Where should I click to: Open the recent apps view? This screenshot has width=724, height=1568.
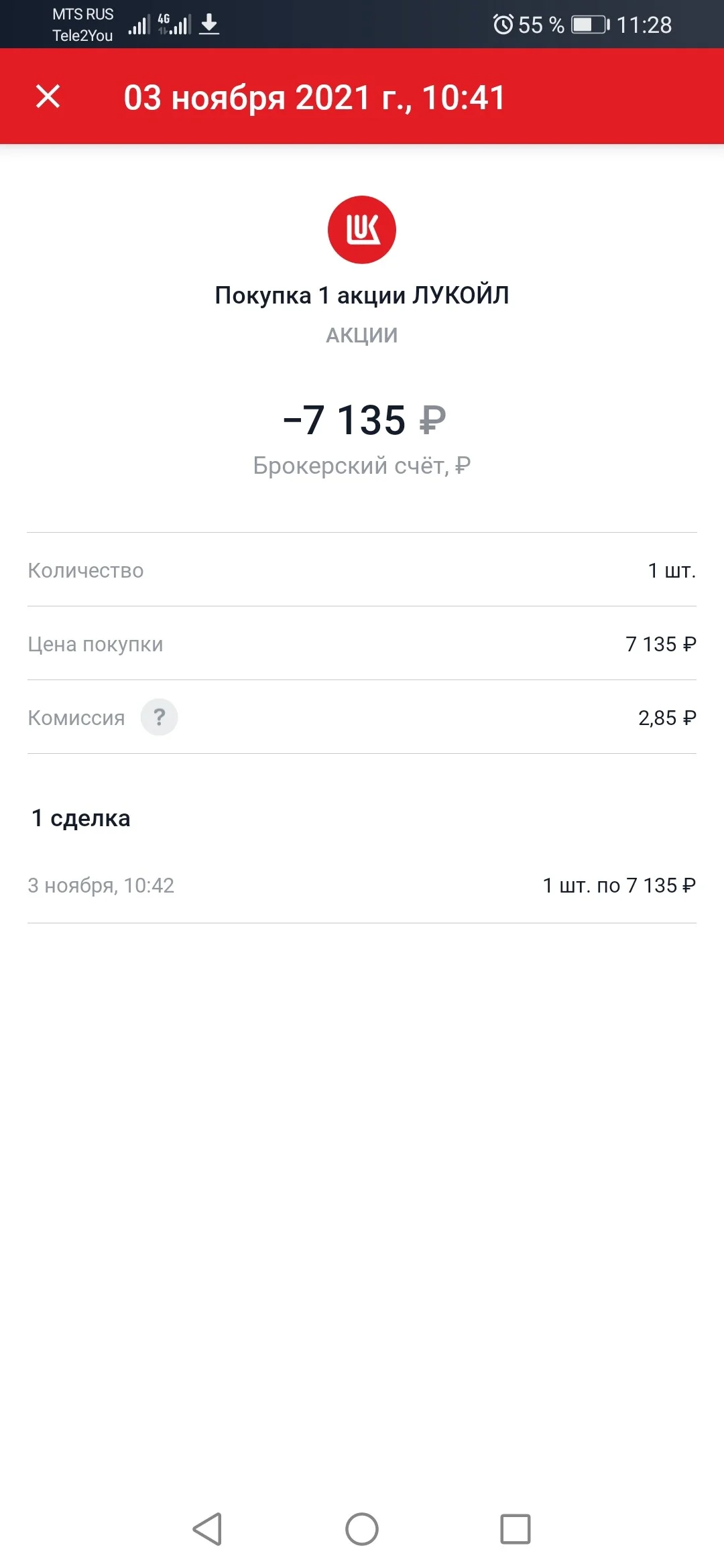click(516, 1529)
